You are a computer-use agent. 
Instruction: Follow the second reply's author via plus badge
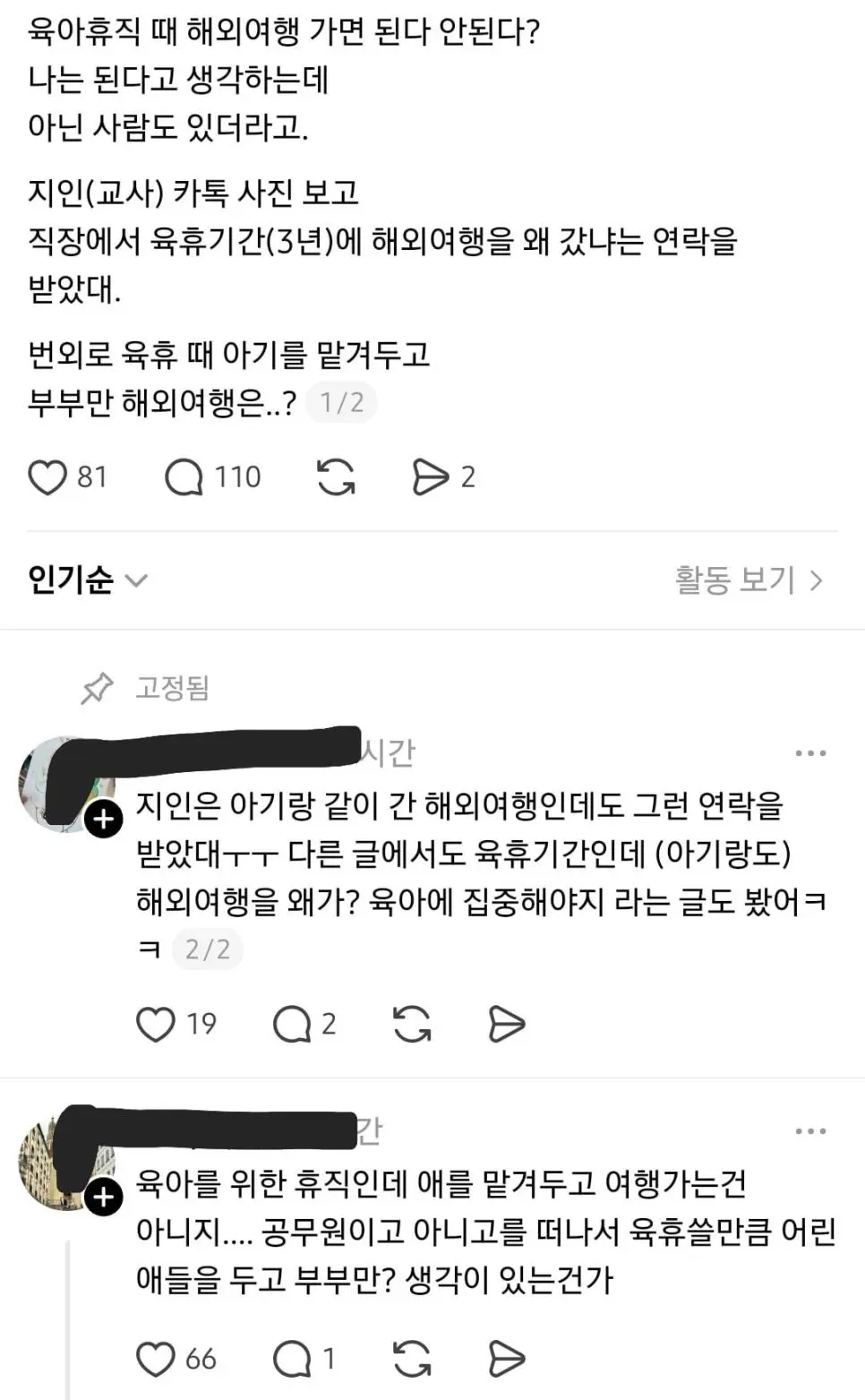(104, 1197)
